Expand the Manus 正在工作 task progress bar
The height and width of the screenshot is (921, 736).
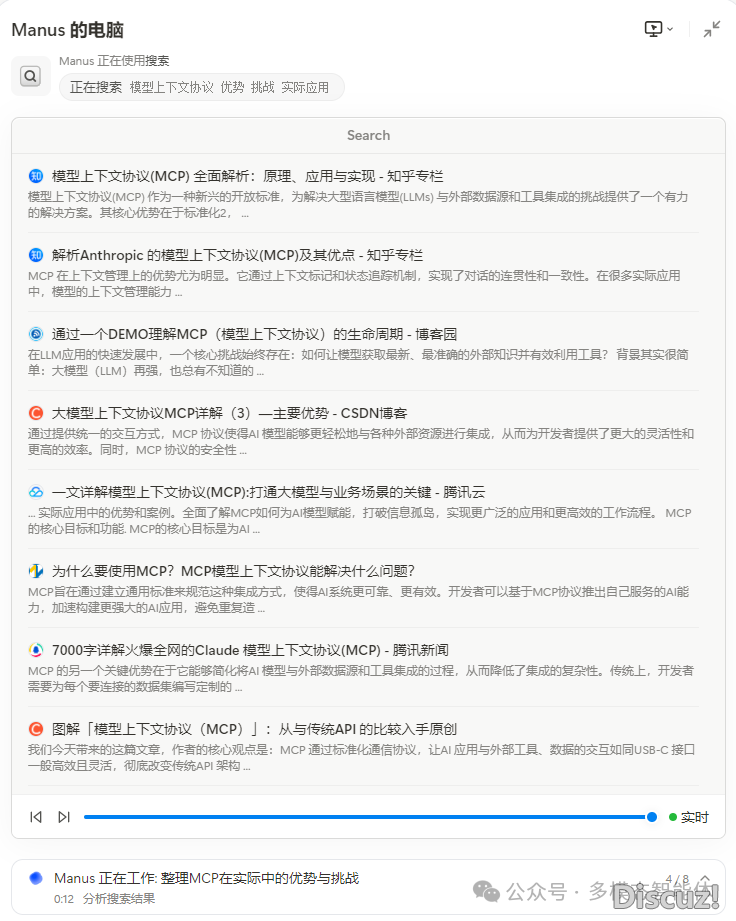pyautogui.click(x=704, y=881)
